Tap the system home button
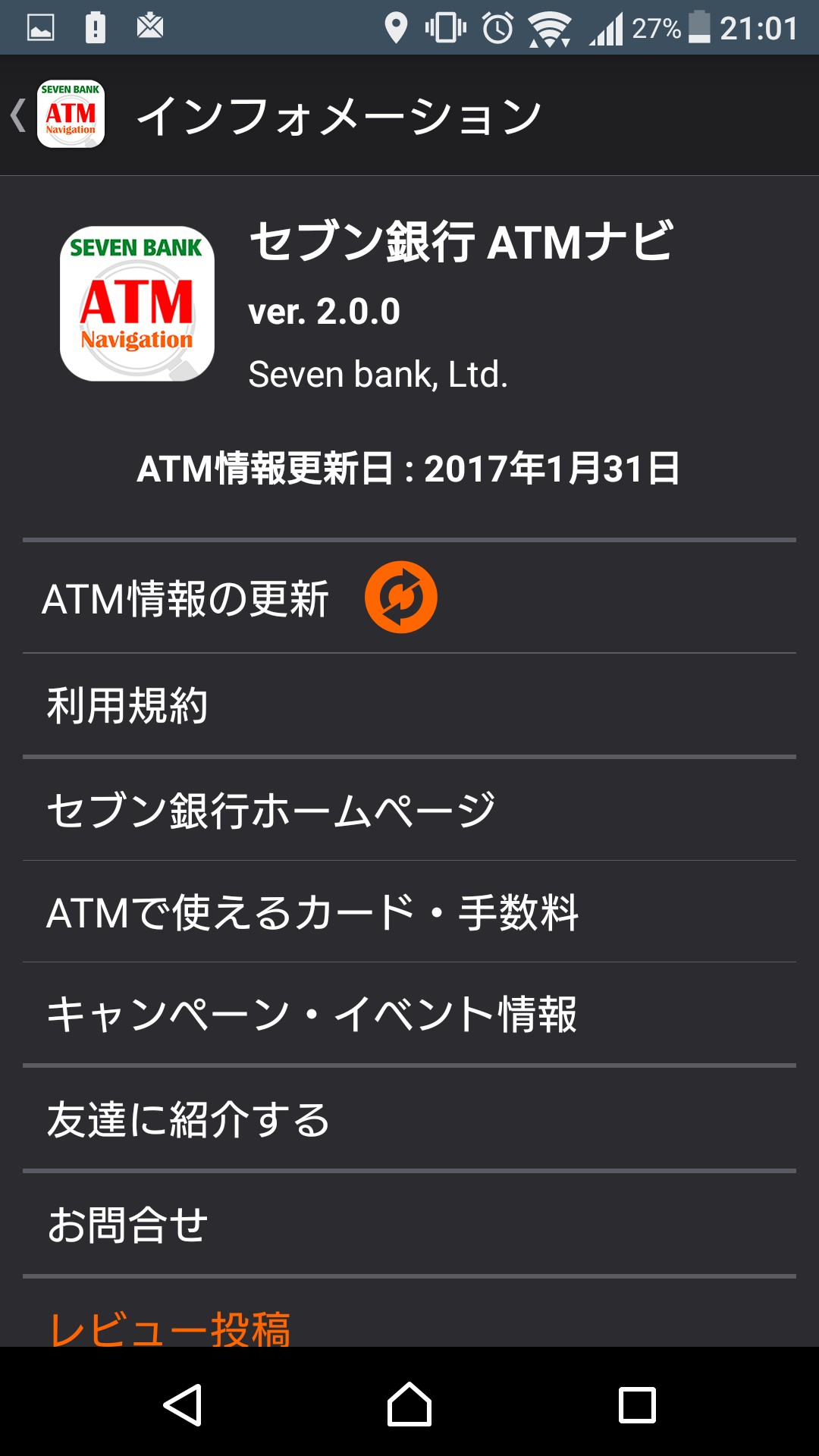 point(409,1404)
